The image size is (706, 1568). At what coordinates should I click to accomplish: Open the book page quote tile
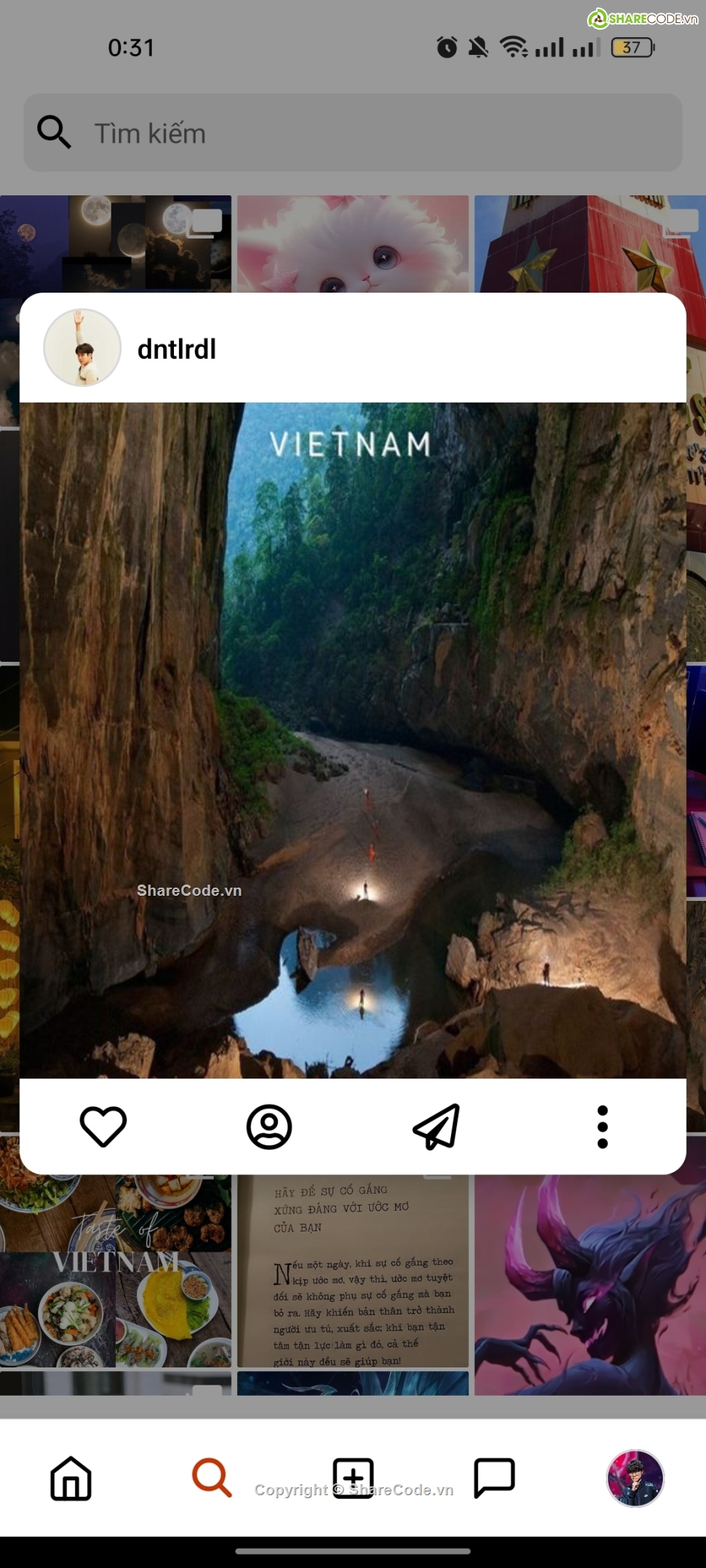point(353,1272)
